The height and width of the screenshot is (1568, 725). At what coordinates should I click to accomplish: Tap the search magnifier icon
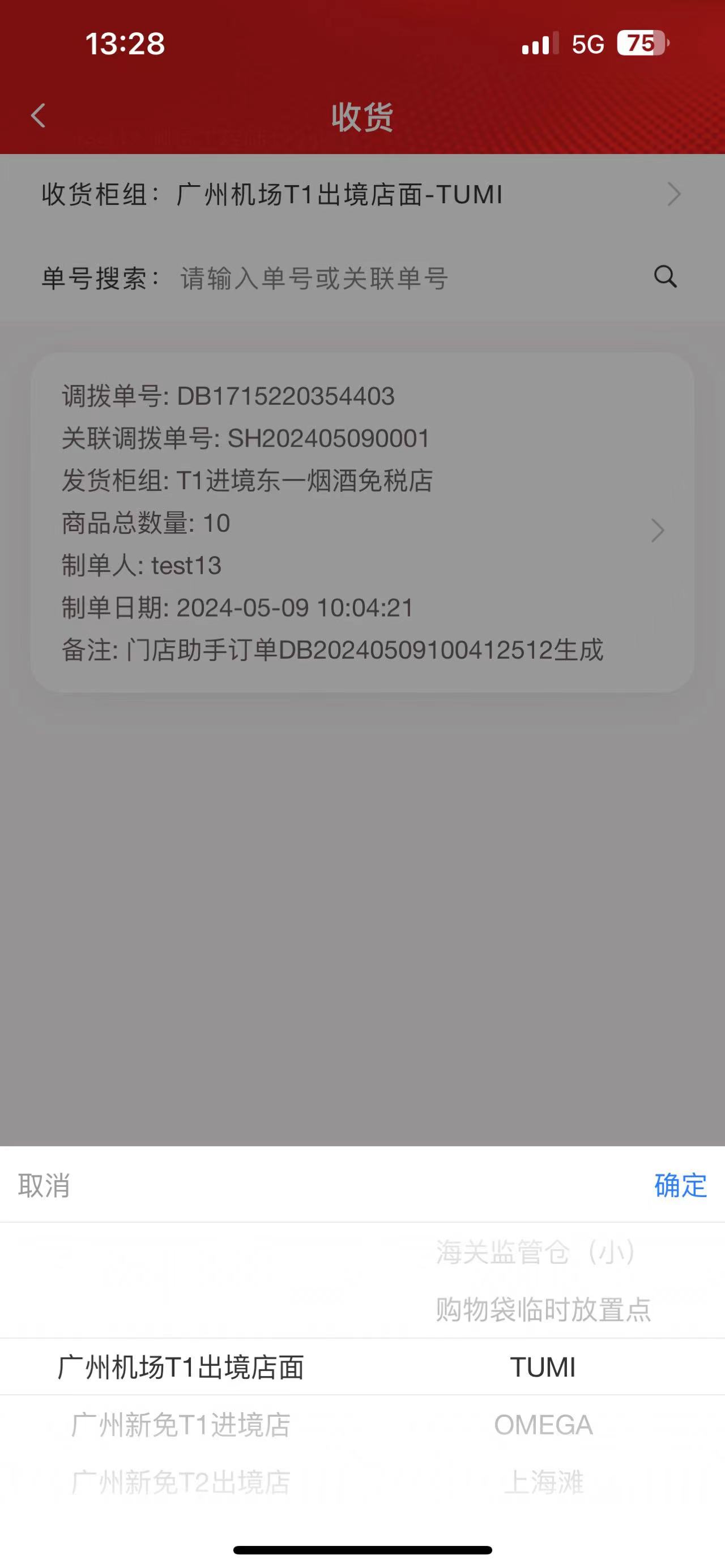tap(665, 277)
